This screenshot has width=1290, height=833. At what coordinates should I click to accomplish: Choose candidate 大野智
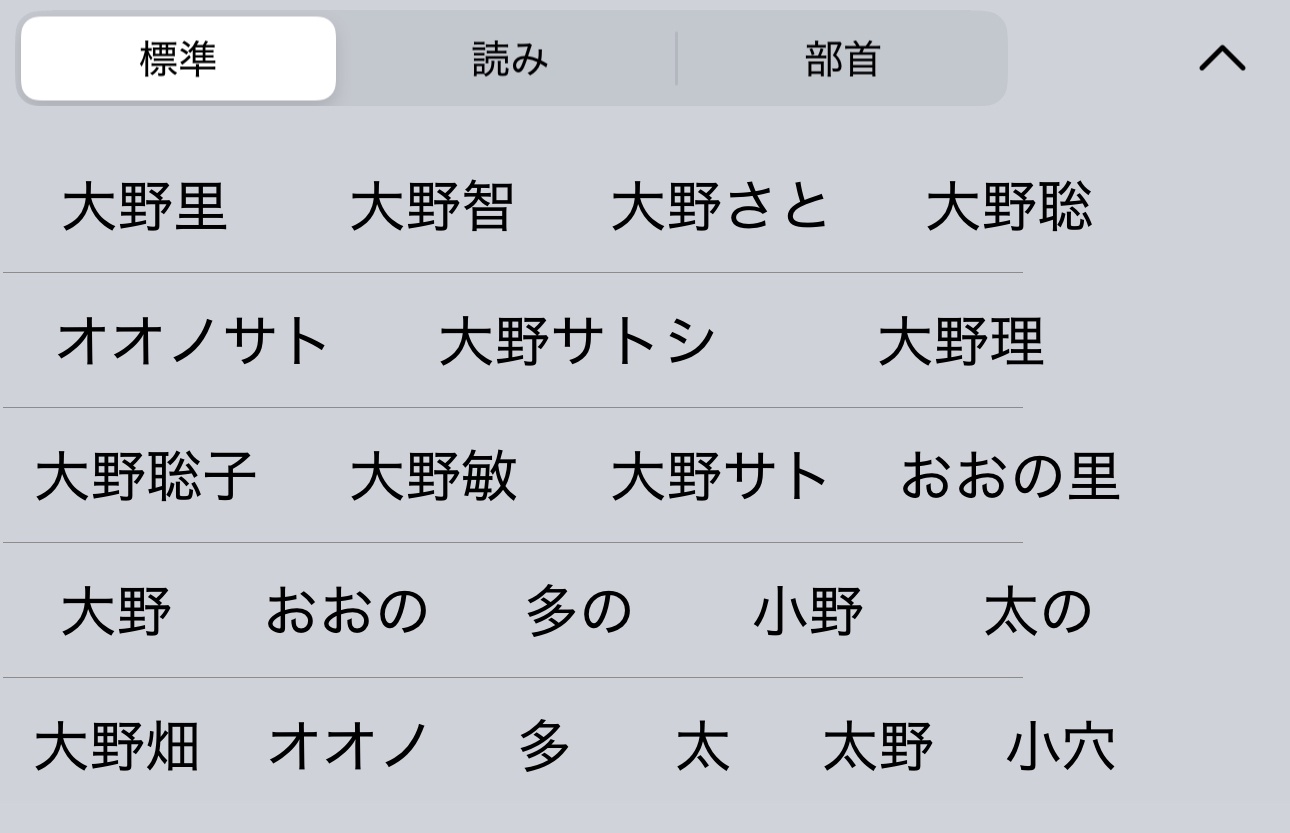[x=432, y=207]
